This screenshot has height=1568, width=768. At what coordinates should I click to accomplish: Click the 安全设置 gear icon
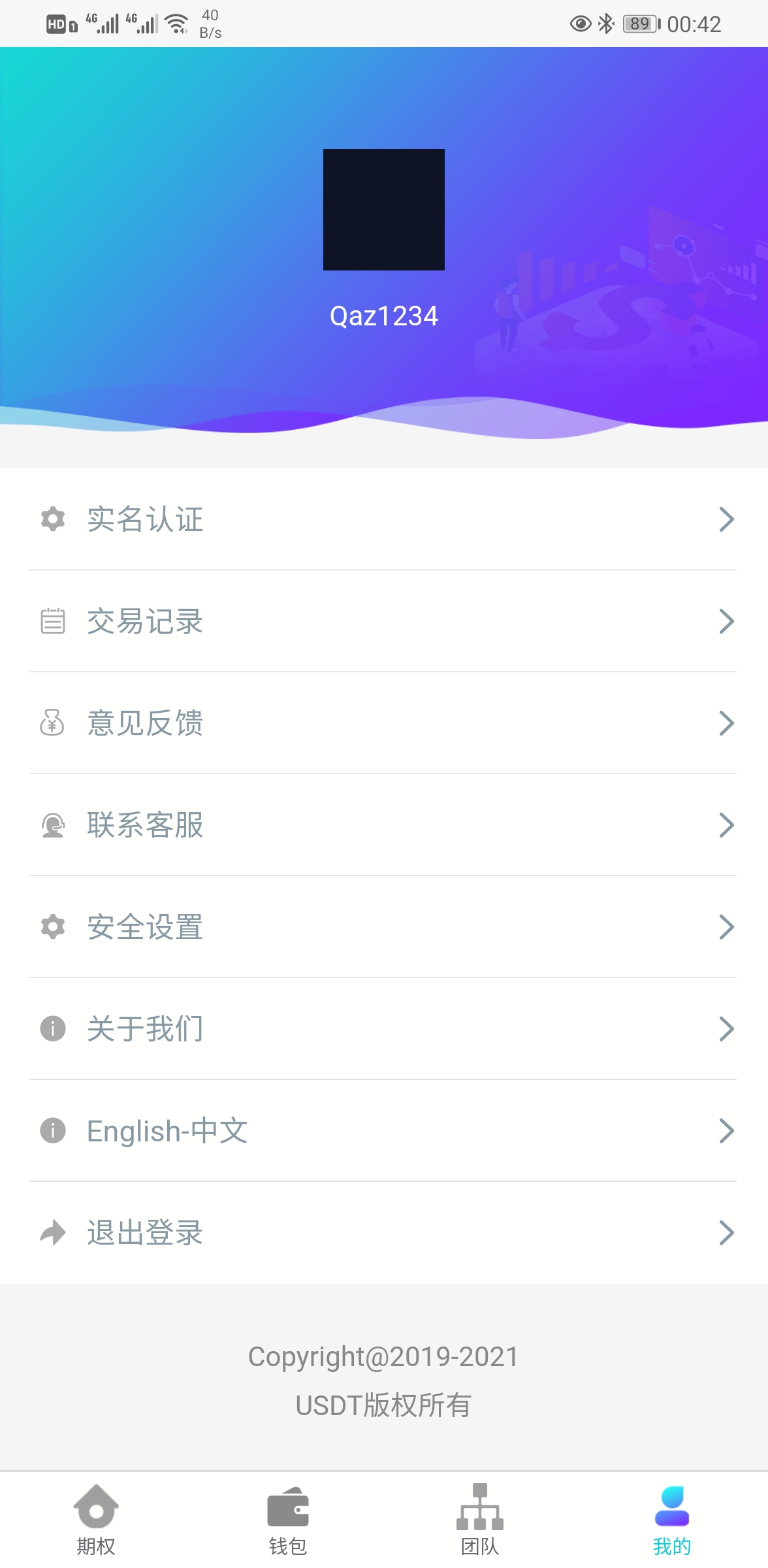(x=52, y=927)
